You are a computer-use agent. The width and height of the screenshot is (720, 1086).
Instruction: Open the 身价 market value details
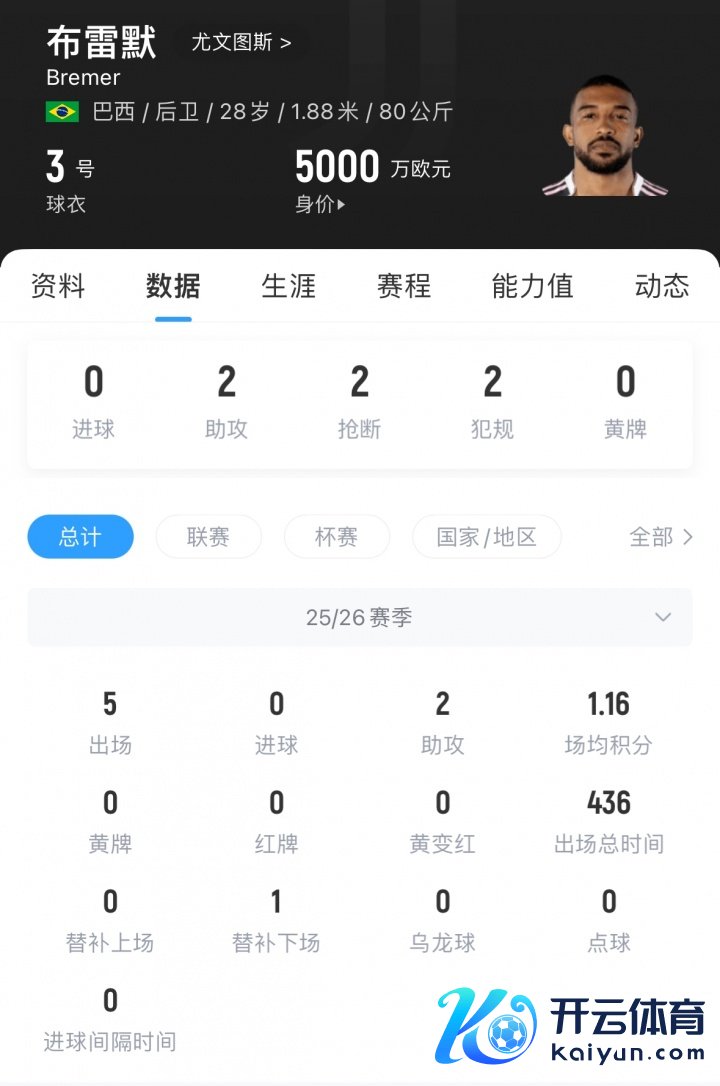point(320,205)
